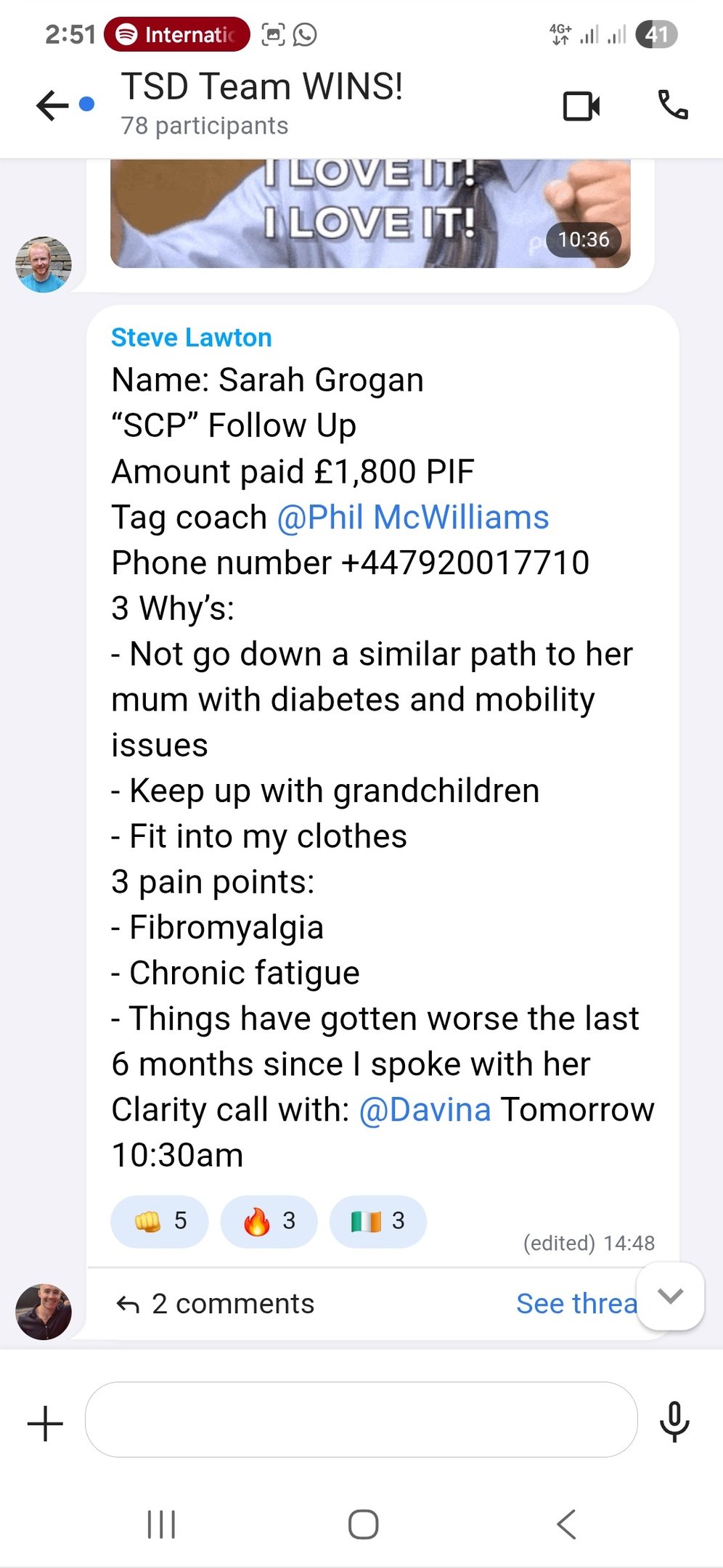Start a video call with the group
This screenshot has height=1568, width=723.
pyautogui.click(x=581, y=106)
